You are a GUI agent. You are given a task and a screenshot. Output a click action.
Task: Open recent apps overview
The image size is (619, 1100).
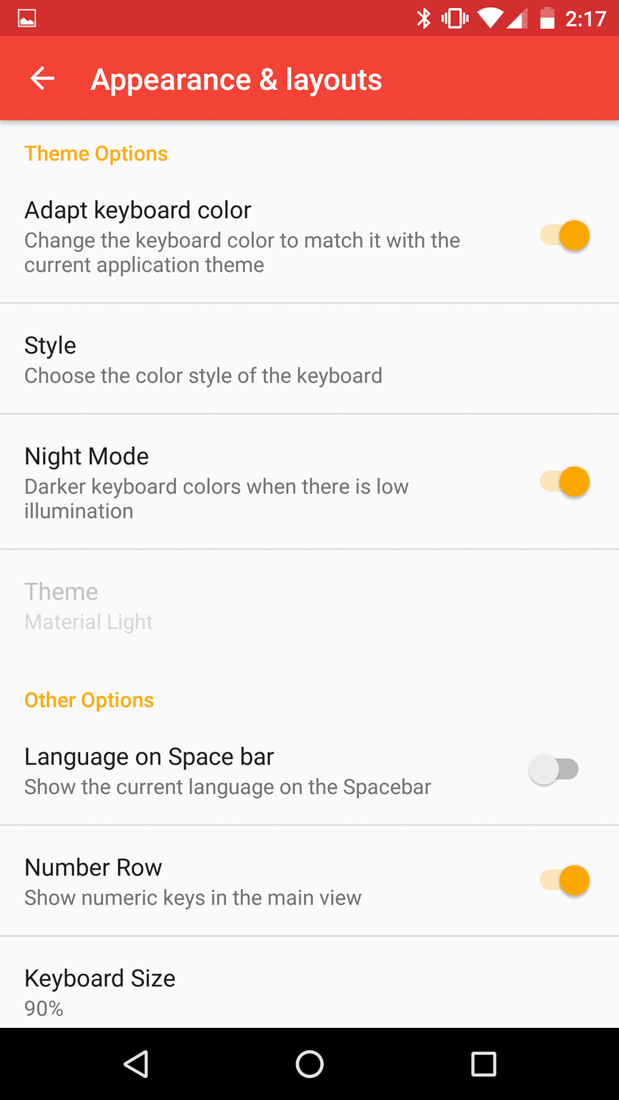tap(483, 1064)
